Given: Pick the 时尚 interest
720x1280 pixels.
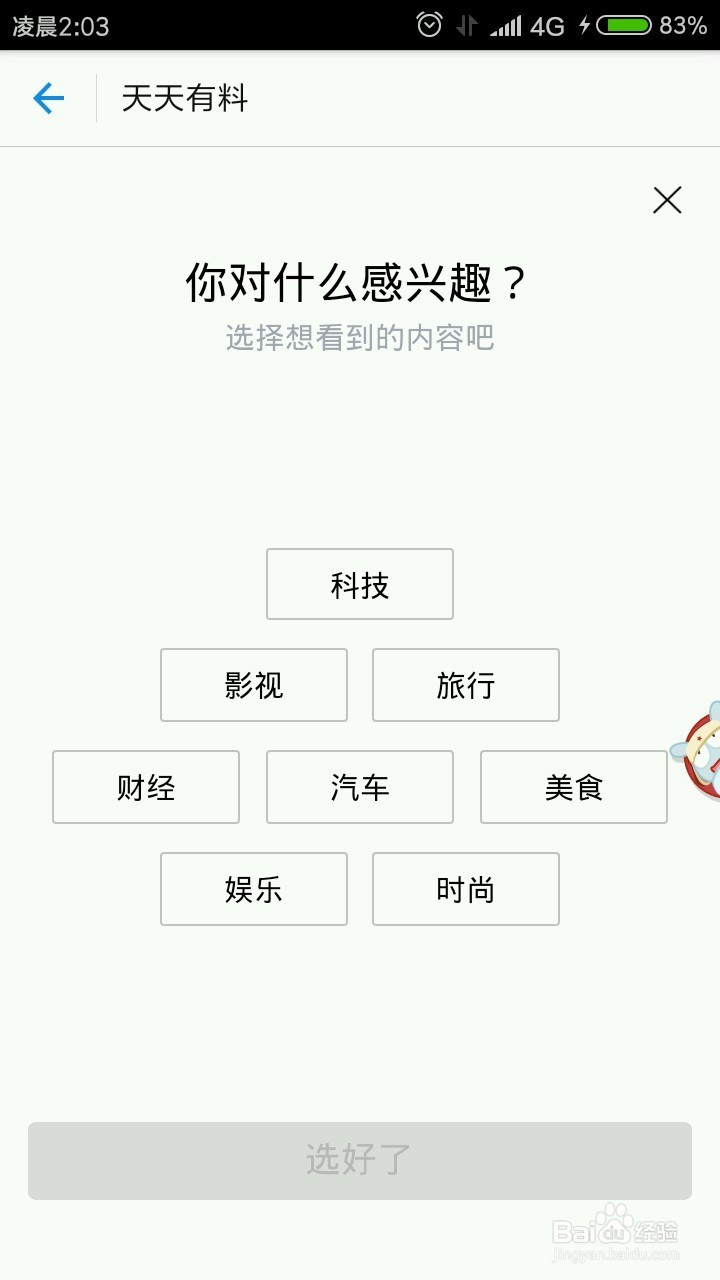Looking at the screenshot, I should pos(465,889).
